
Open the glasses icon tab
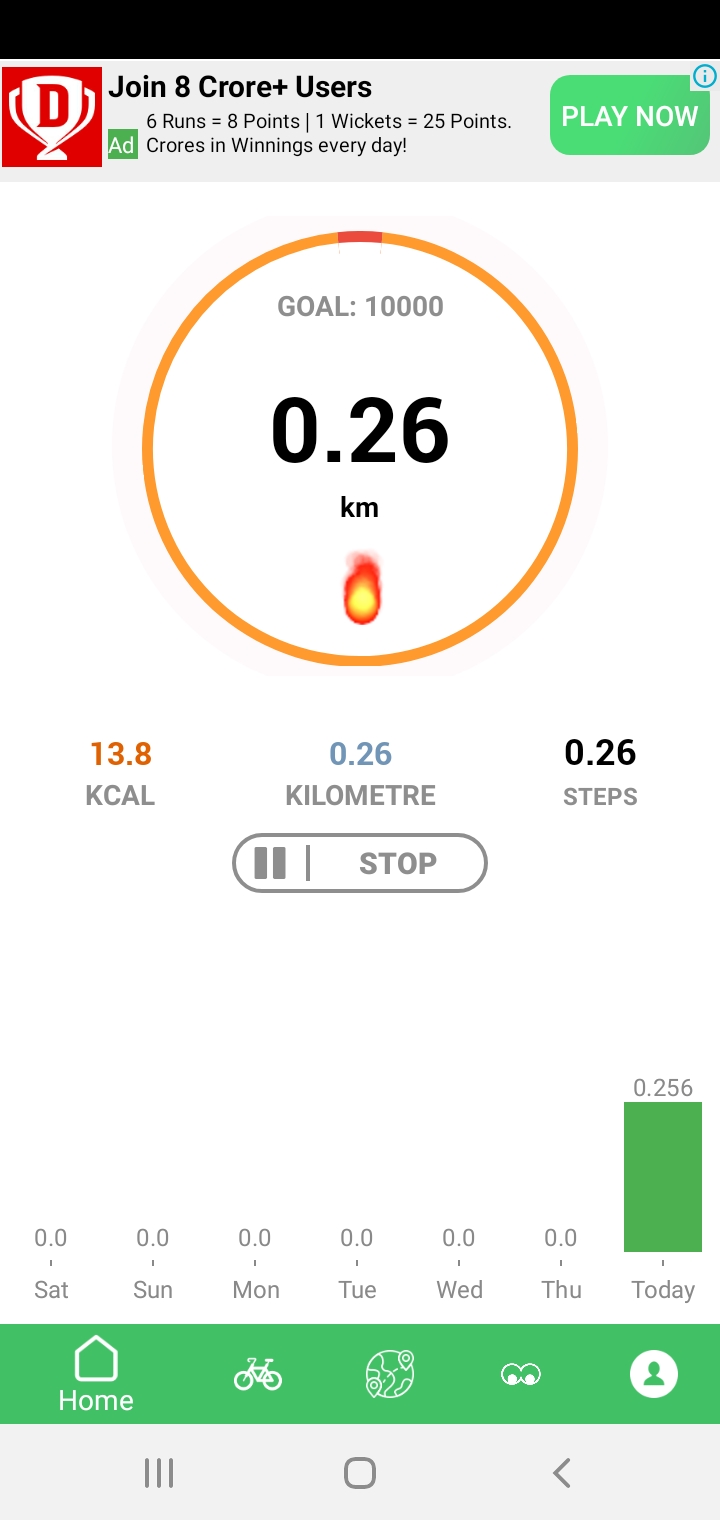[x=521, y=1375]
